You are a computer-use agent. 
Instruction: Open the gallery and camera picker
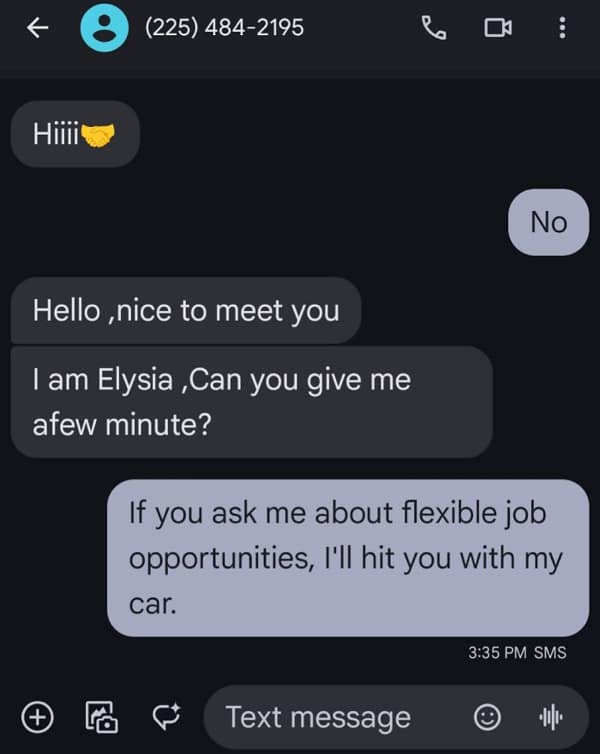(101, 717)
